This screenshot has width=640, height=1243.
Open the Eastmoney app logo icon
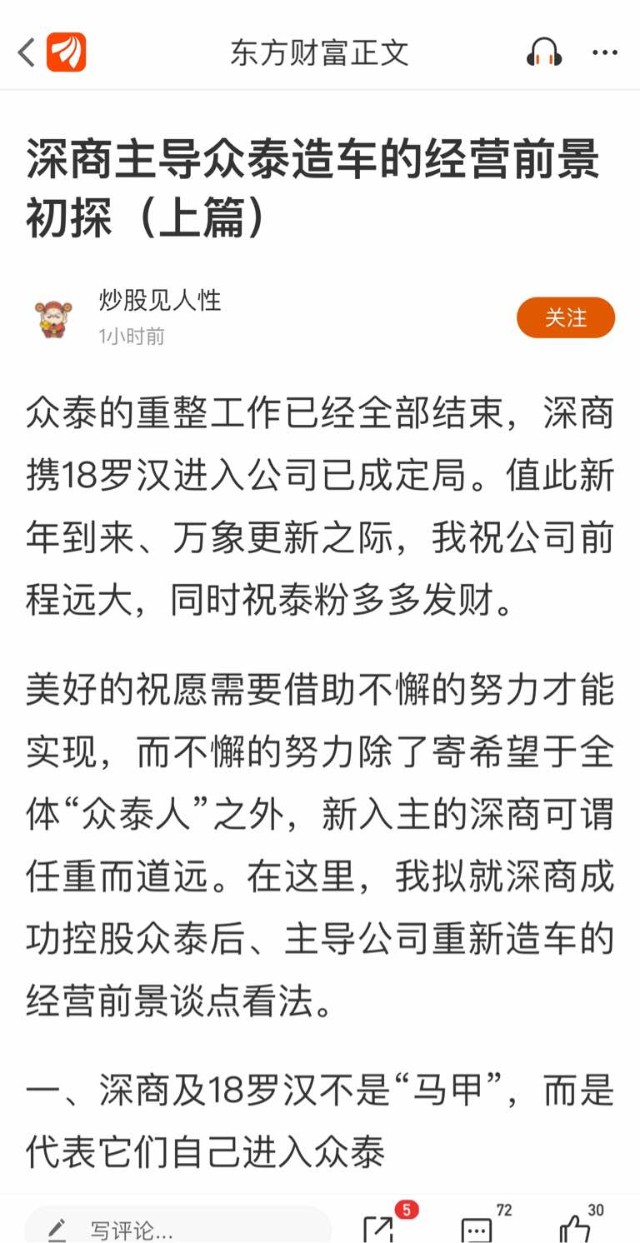click(x=67, y=52)
